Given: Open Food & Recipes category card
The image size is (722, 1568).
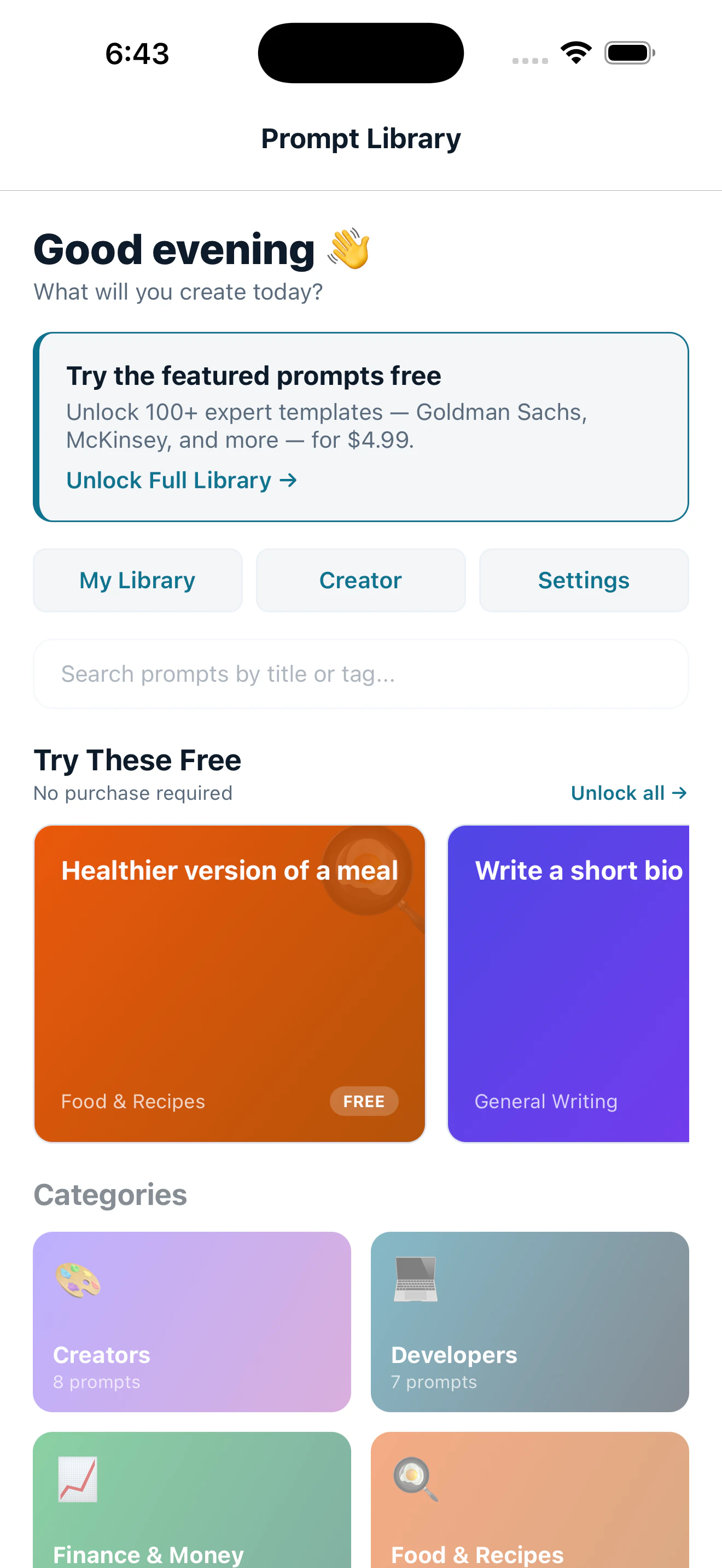Looking at the screenshot, I should pos(529,1500).
